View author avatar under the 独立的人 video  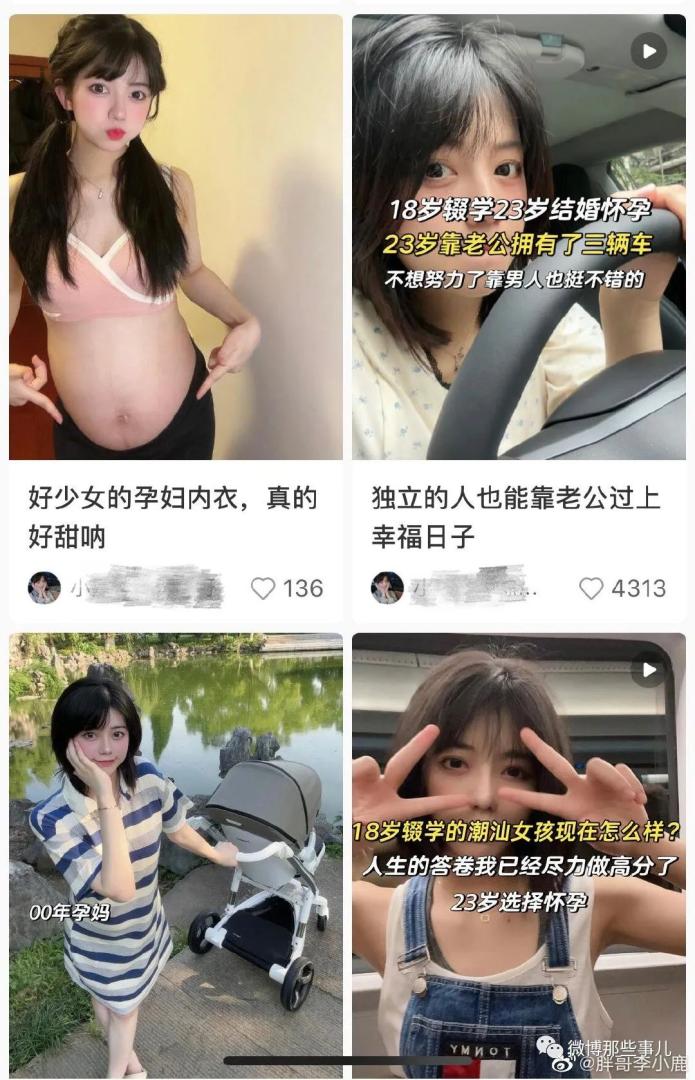pyautogui.click(x=387, y=588)
